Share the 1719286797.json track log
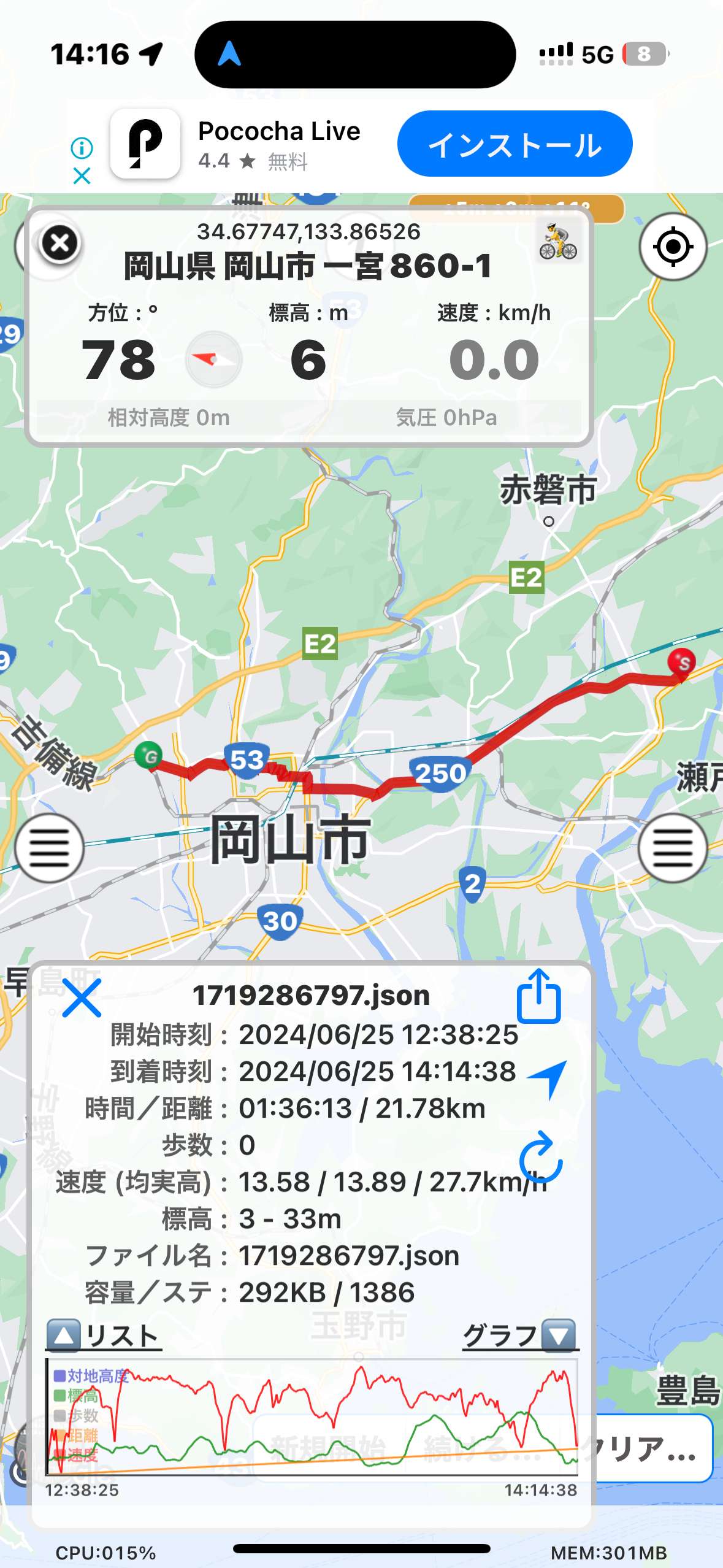 (538, 997)
